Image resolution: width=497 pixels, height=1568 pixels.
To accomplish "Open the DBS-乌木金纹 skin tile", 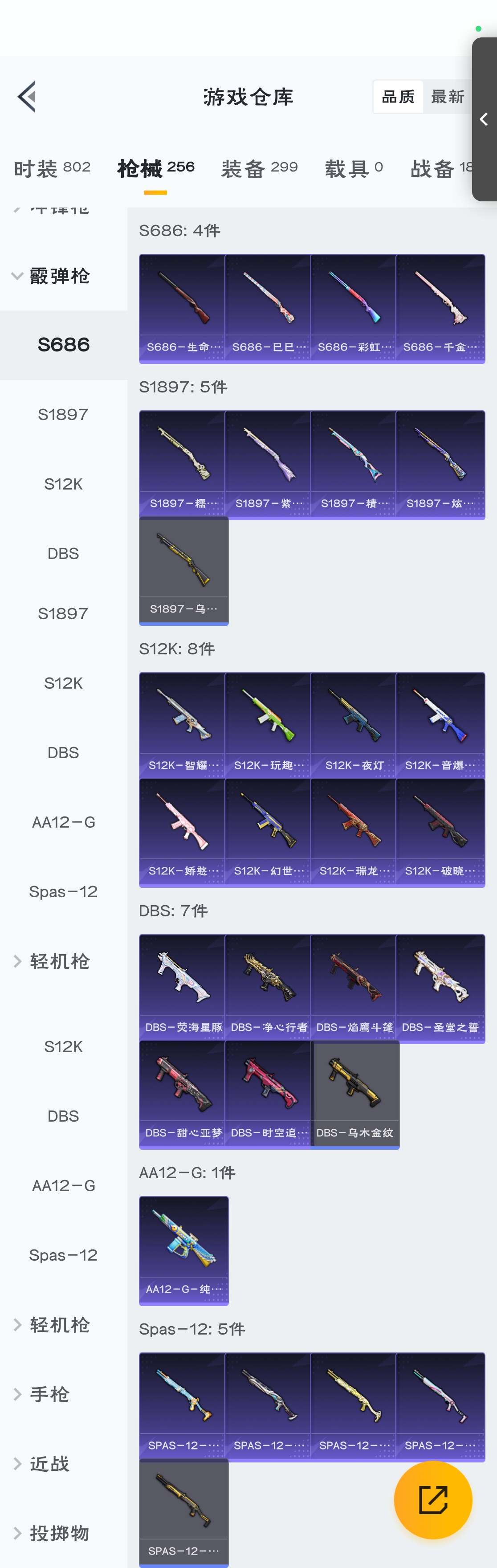I will click(x=355, y=1093).
